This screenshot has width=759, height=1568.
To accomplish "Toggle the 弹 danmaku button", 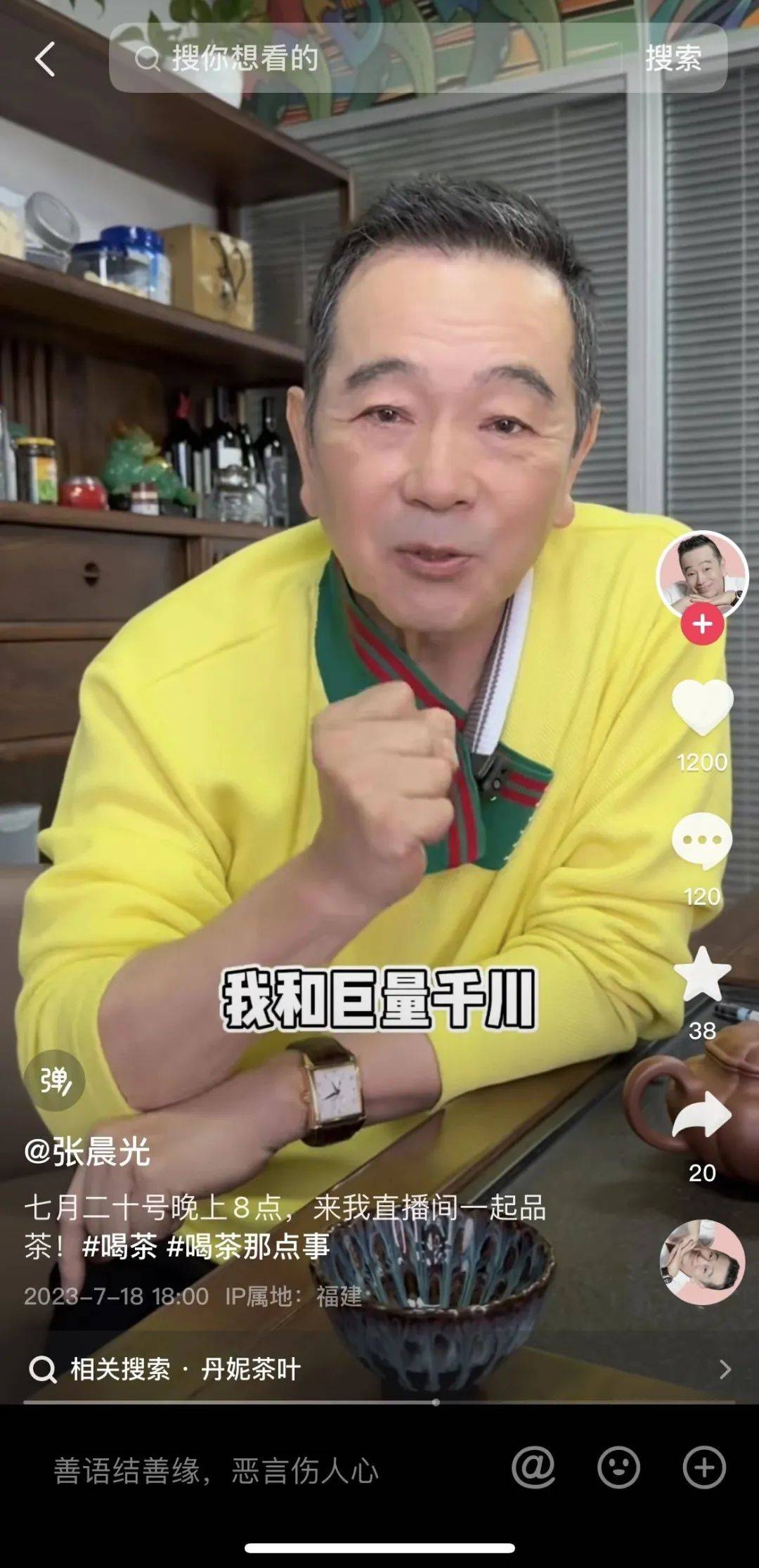I will [55, 1080].
